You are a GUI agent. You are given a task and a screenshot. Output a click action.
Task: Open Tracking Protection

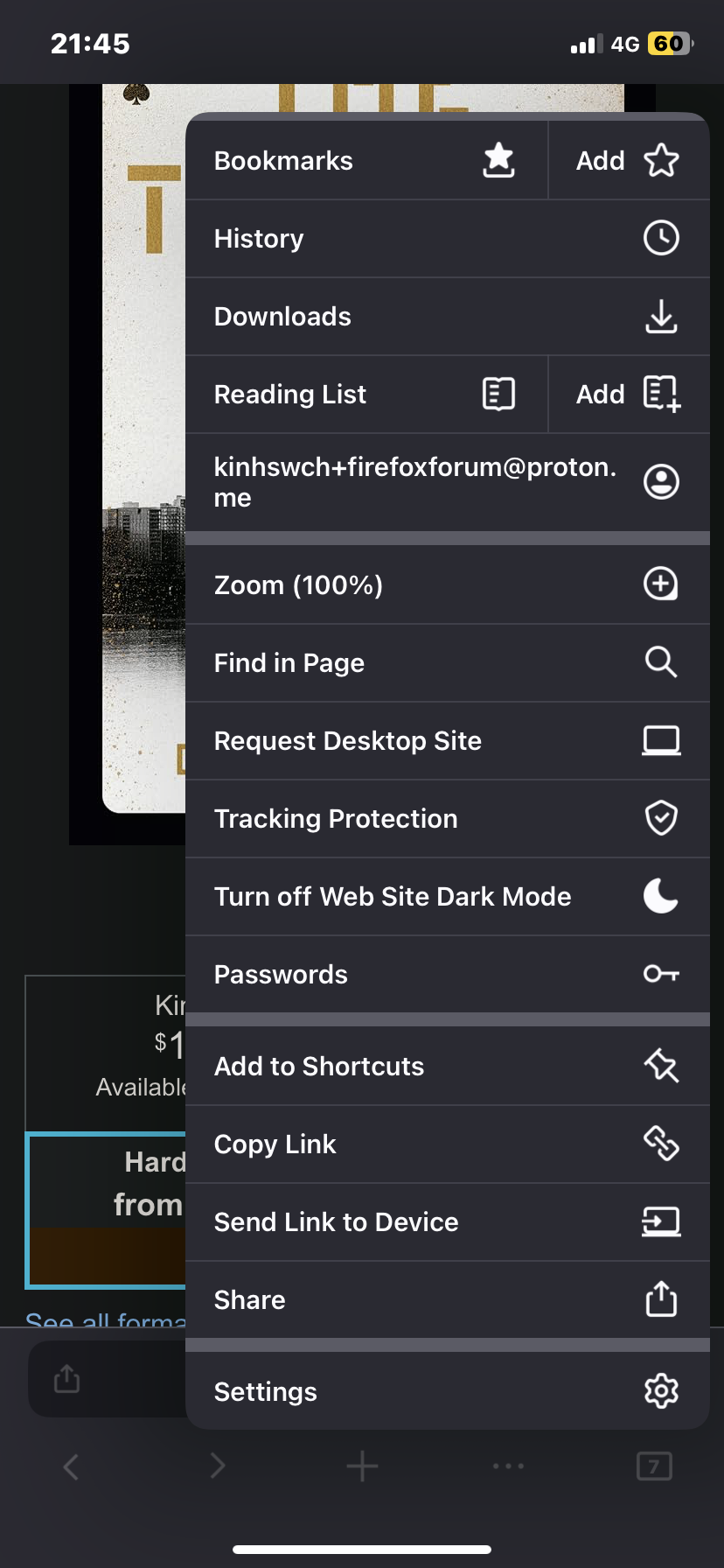(447, 819)
